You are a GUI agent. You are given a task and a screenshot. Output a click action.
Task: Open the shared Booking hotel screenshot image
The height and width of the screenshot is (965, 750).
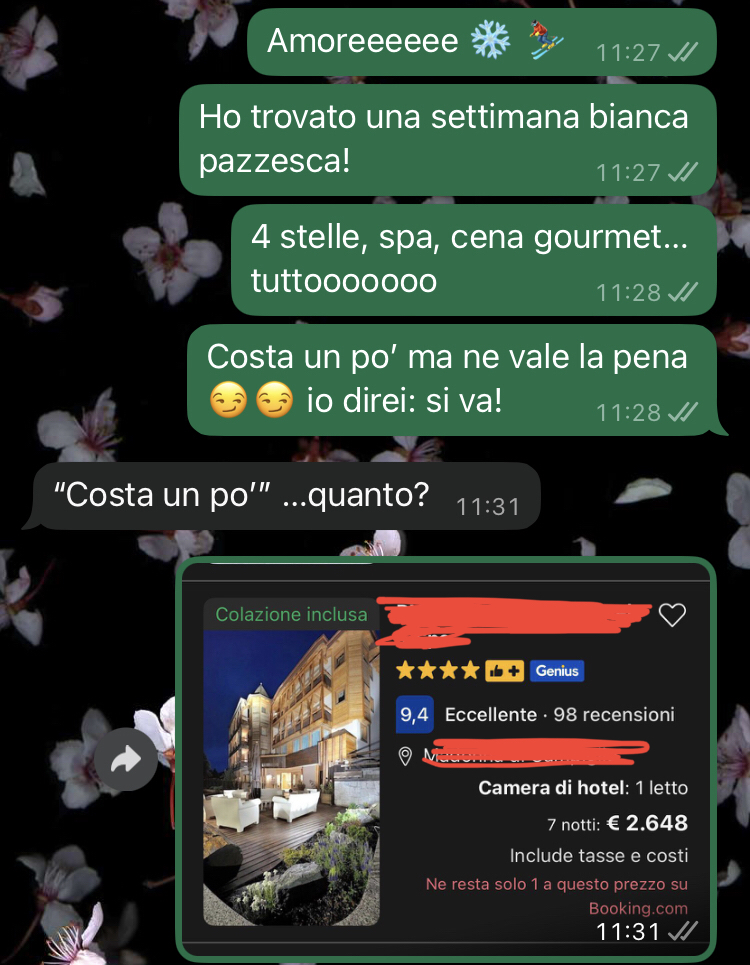[445, 760]
